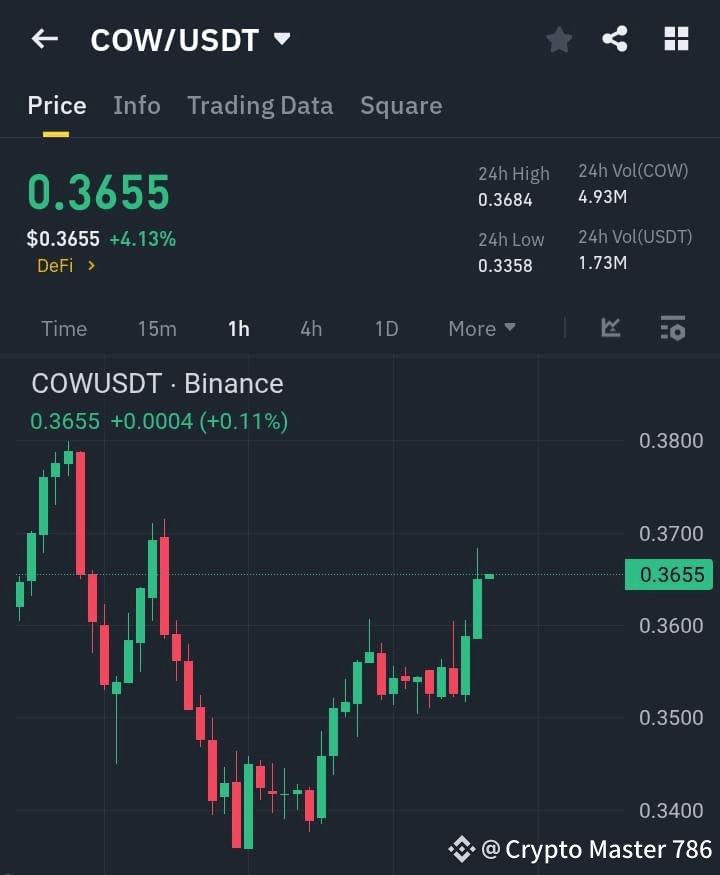Open the Square tab
The image size is (720, 875).
401,105
